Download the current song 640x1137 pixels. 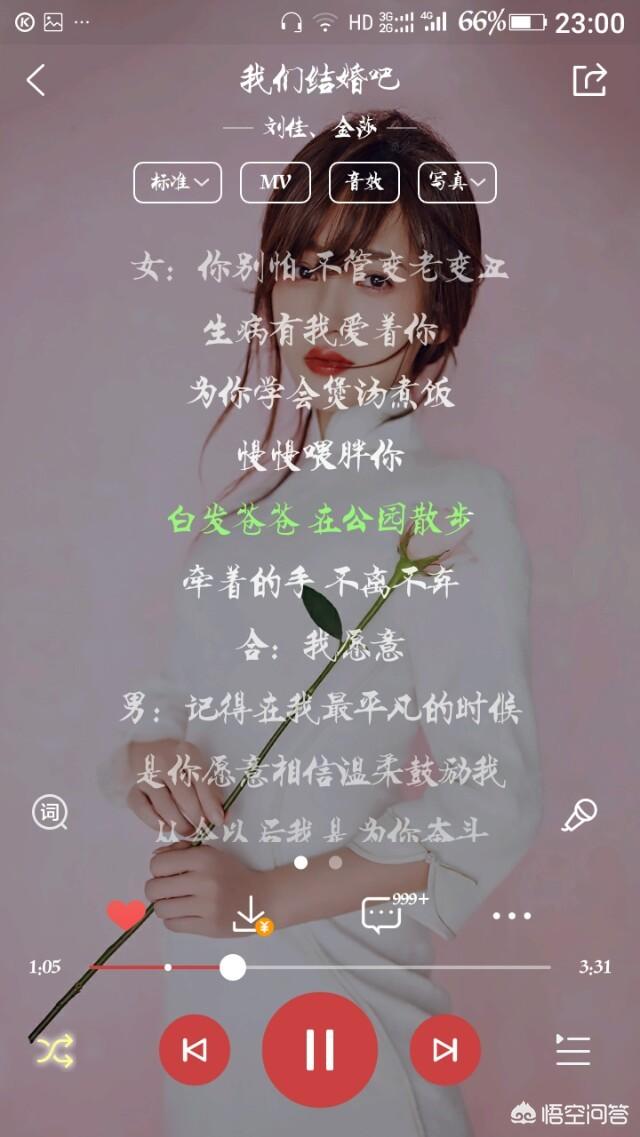click(252, 915)
